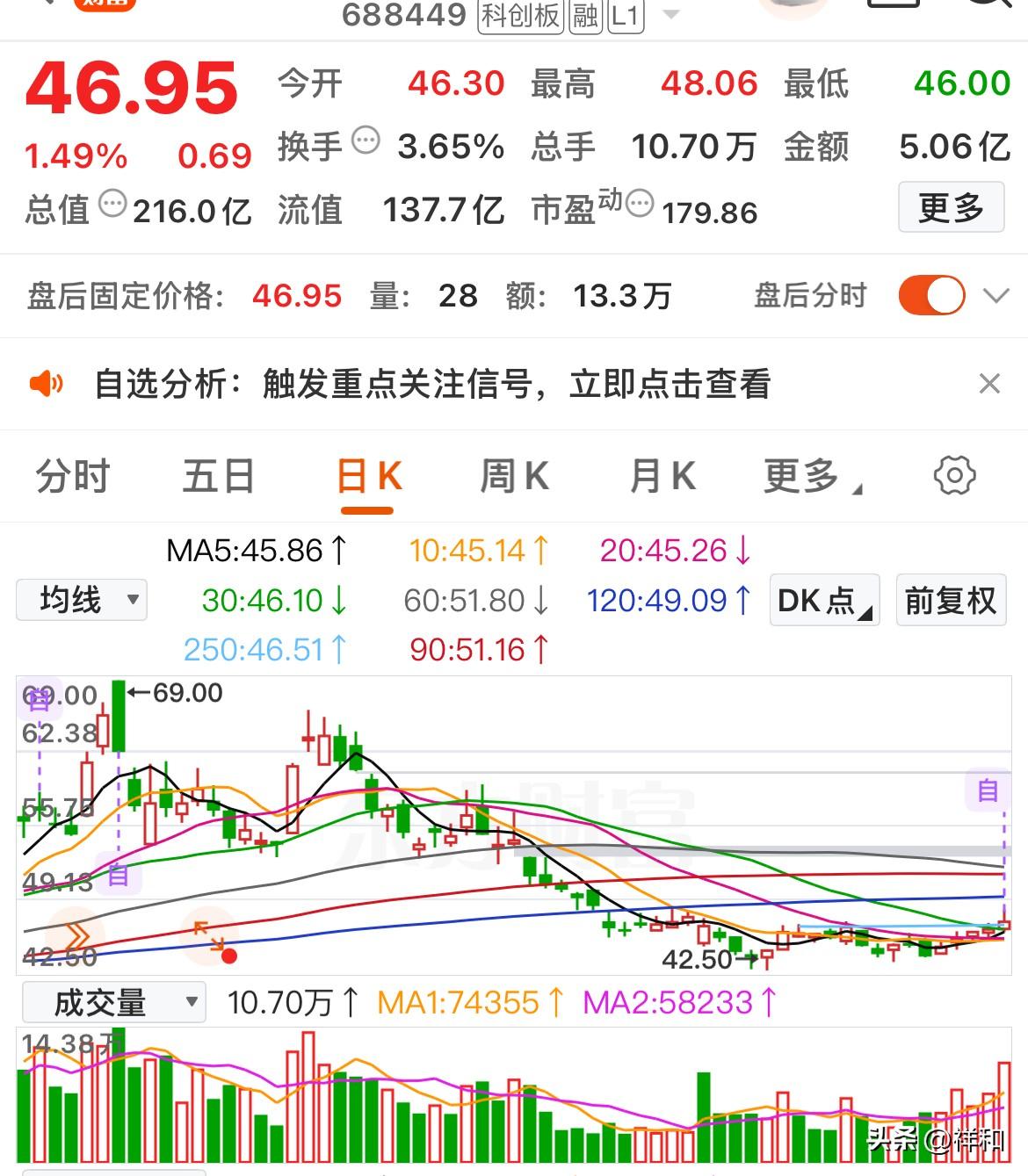
Task: Tap the info icon beside 换手
Action: click(366, 141)
